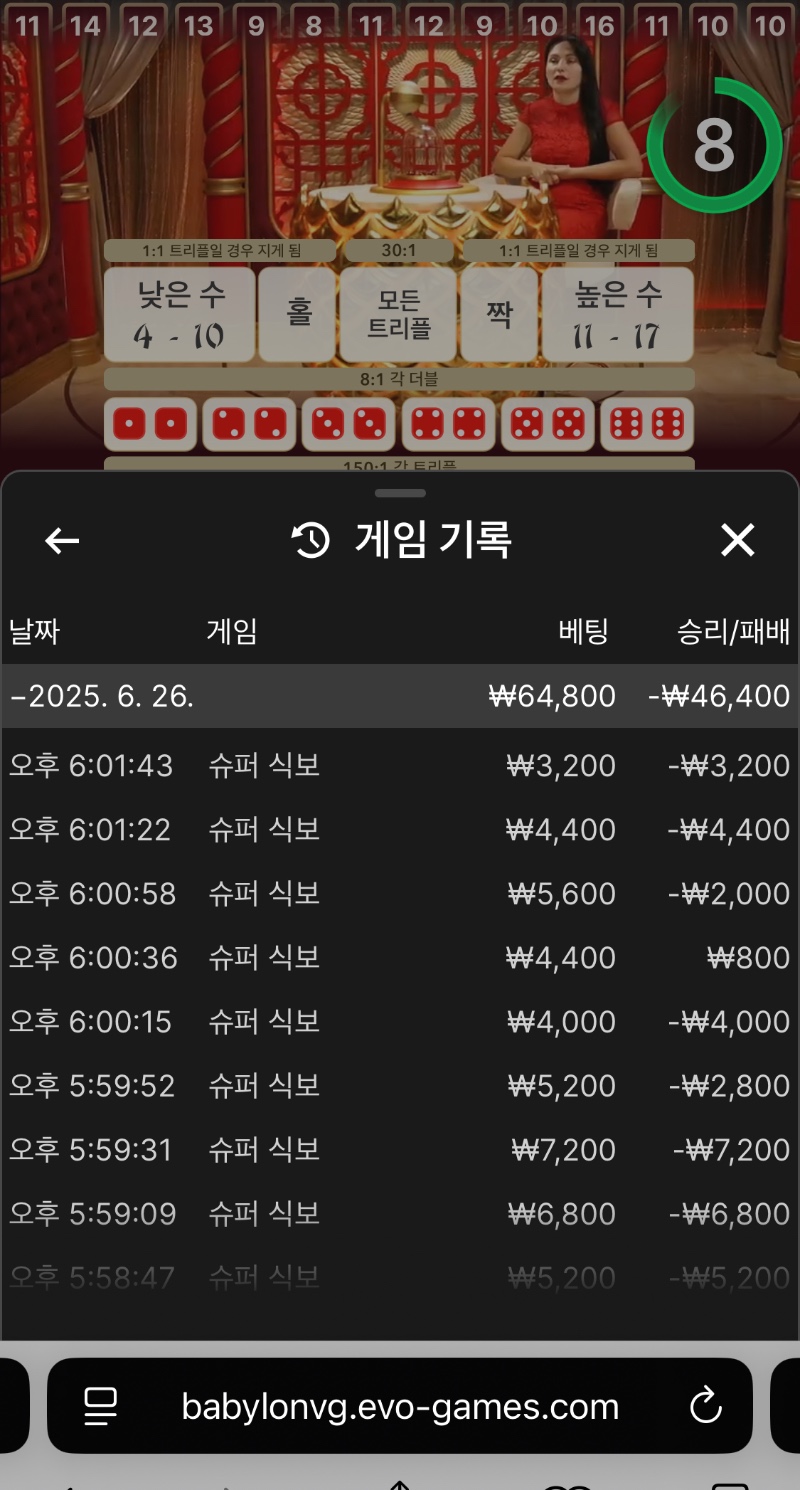Show the 오후 5:59:09 ₩6,800 bet record
800x1490 pixels.
point(400,1214)
